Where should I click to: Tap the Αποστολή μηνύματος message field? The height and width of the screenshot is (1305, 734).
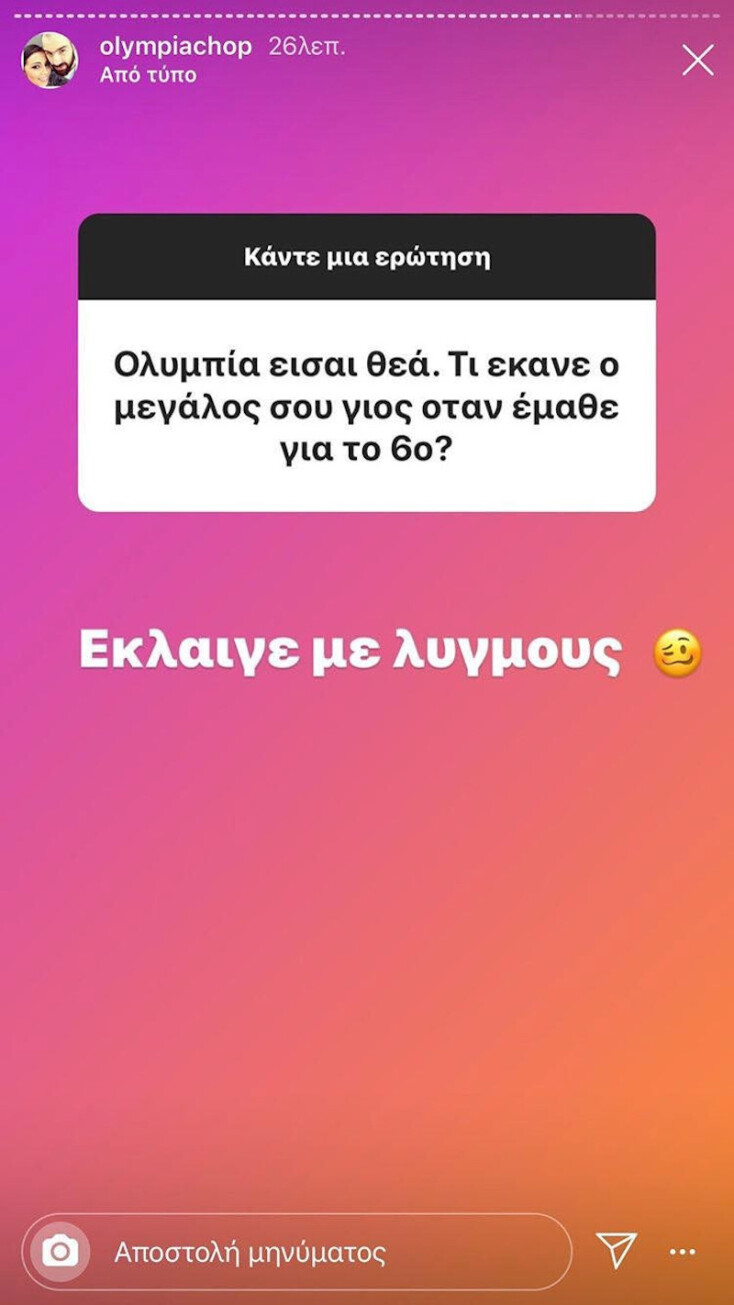coord(330,1252)
